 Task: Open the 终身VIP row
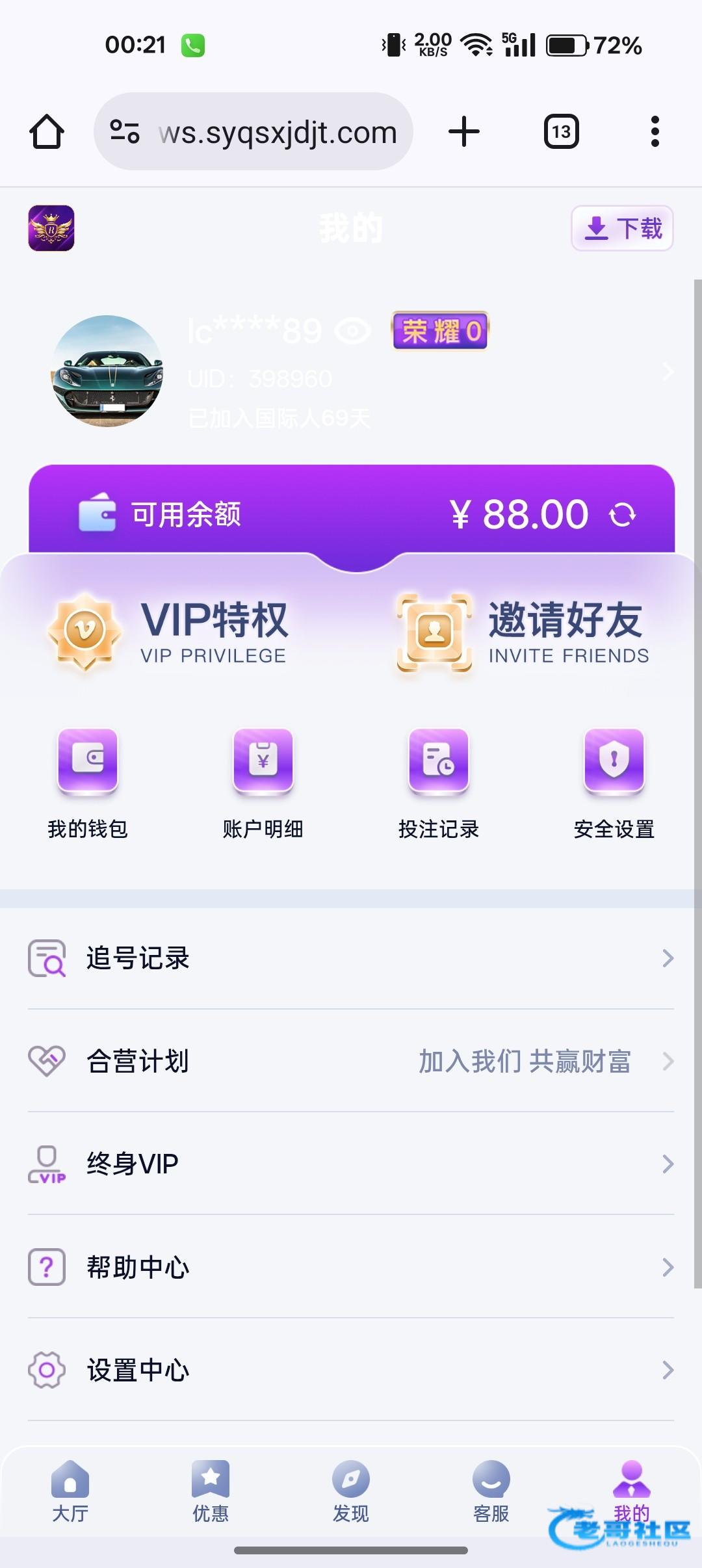click(x=351, y=1164)
